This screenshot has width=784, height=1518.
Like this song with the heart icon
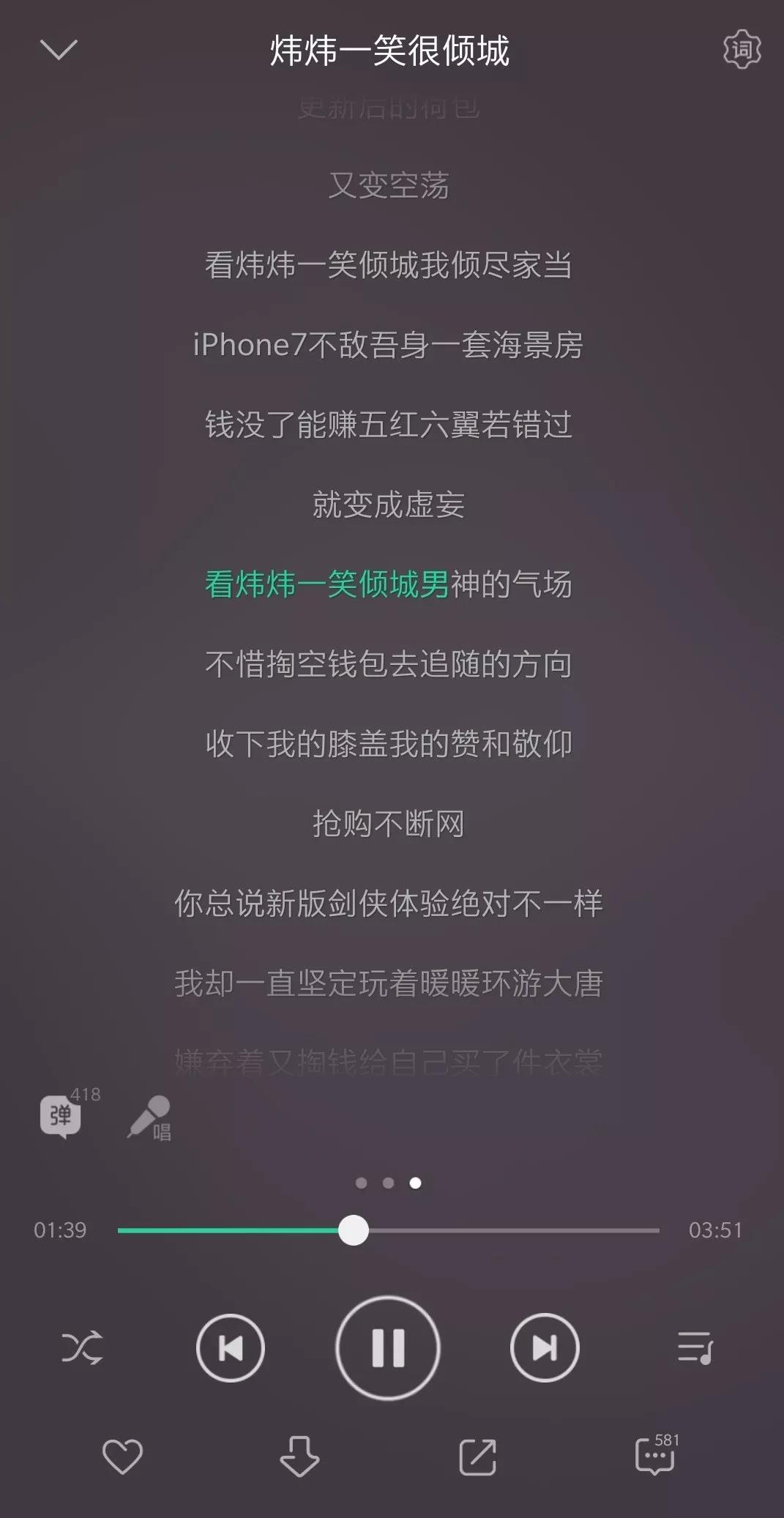(122, 1456)
